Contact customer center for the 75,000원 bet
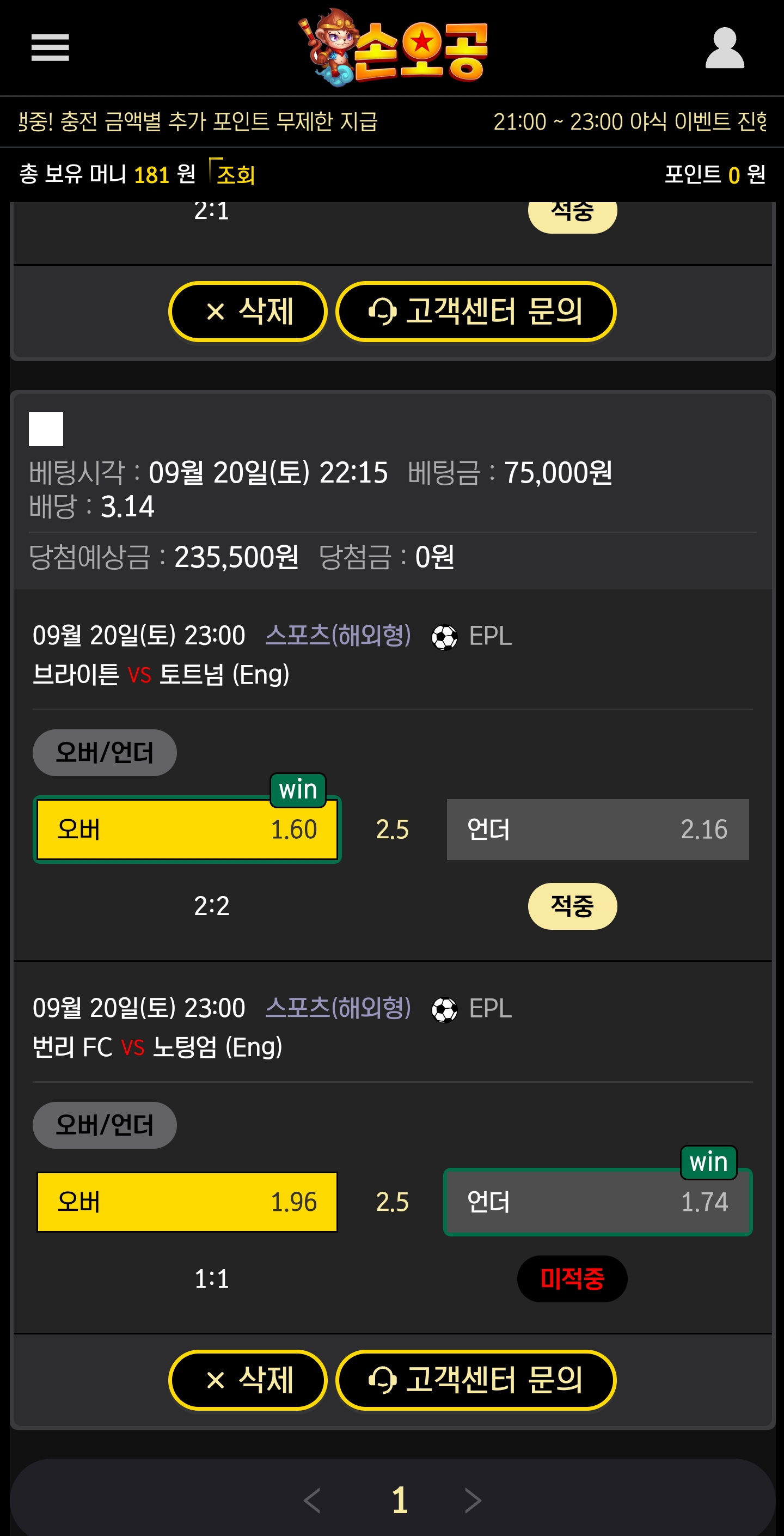 click(x=475, y=1380)
